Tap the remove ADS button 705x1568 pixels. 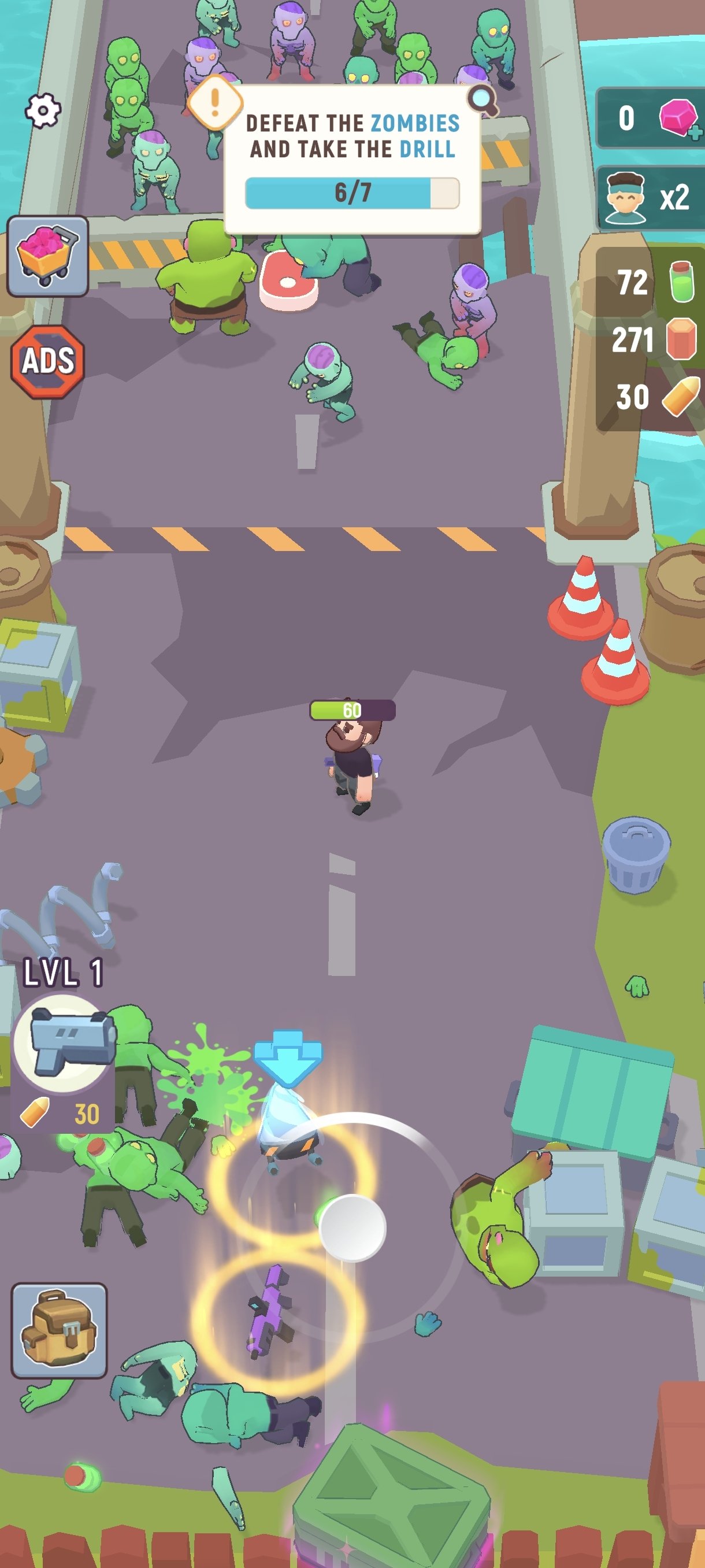point(47,361)
